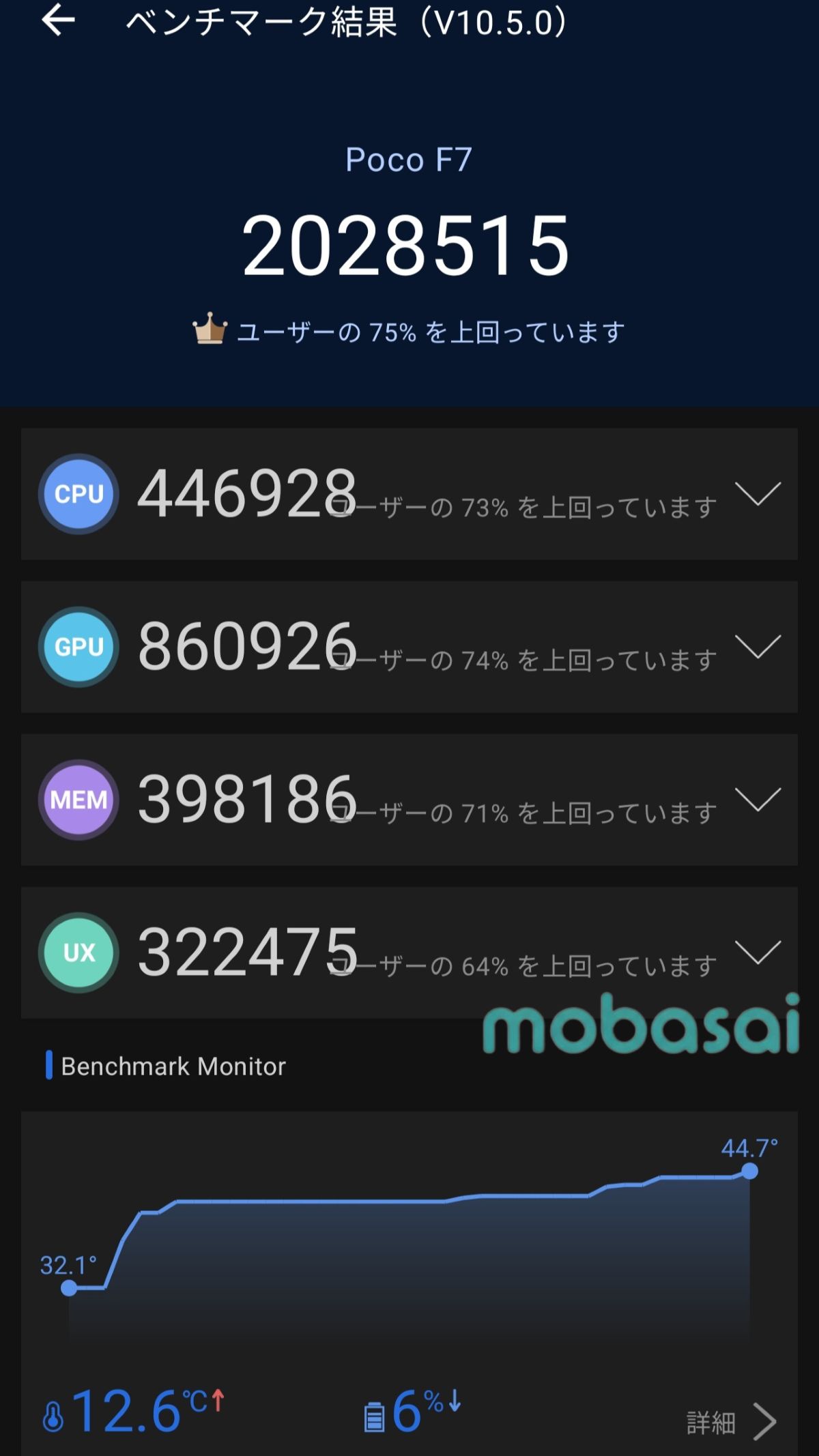Expand the MEM score section
819x1456 pixels.
click(758, 799)
